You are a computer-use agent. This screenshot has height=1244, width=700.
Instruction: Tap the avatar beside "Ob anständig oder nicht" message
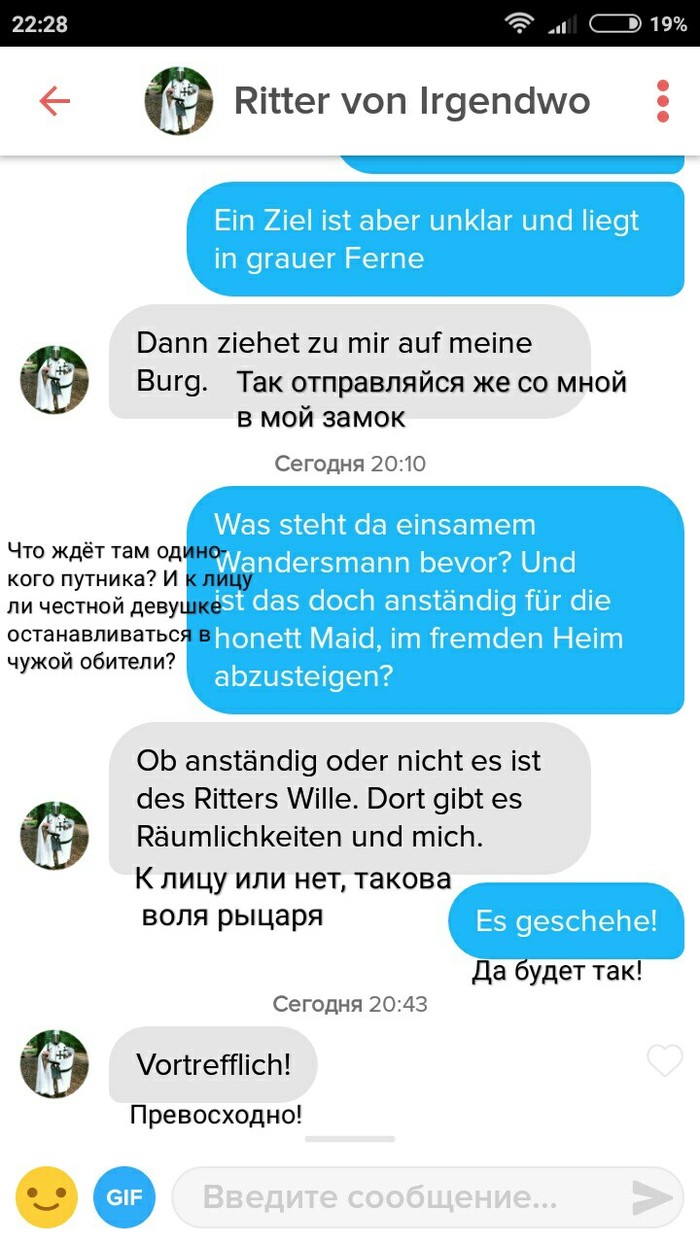tap(54, 835)
